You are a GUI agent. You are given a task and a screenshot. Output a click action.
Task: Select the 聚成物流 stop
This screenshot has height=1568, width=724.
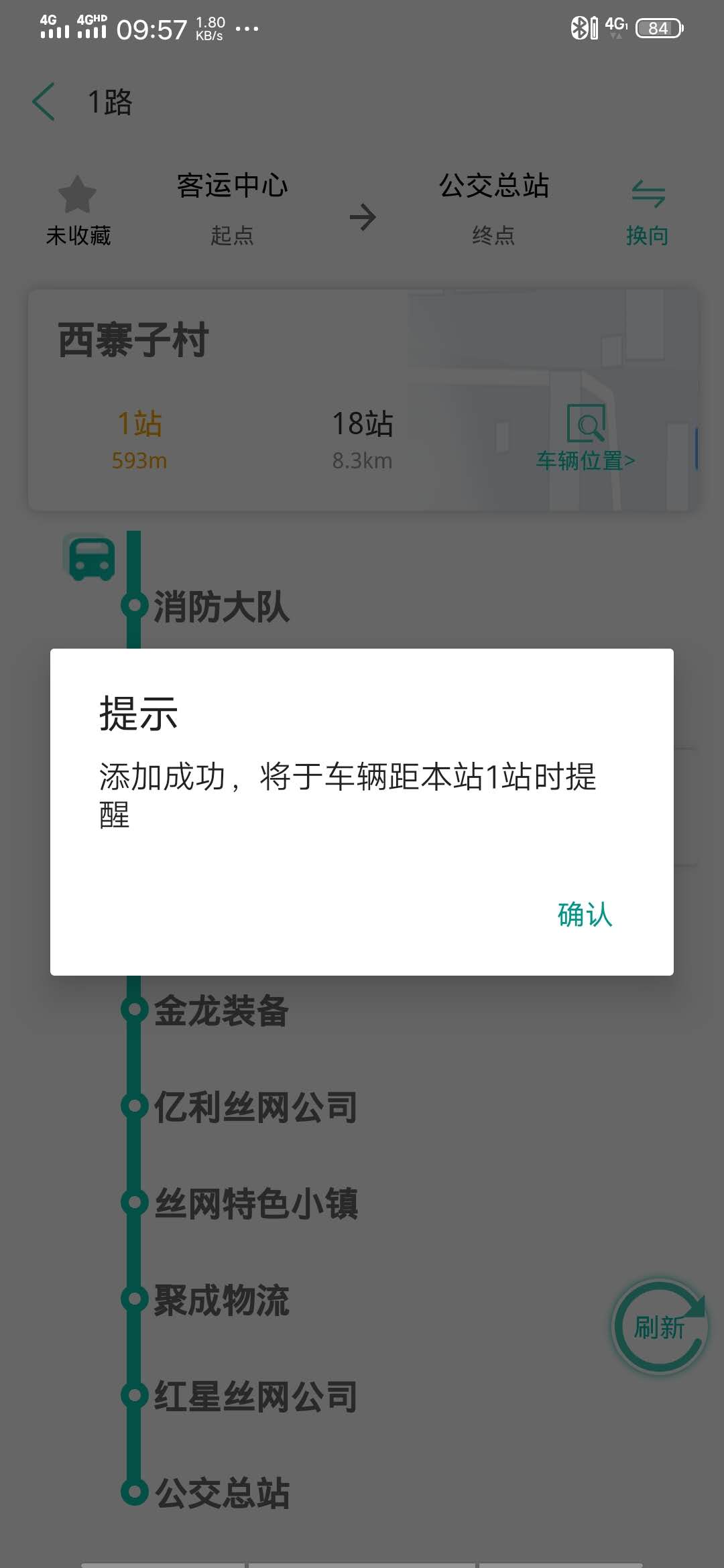point(221,1300)
